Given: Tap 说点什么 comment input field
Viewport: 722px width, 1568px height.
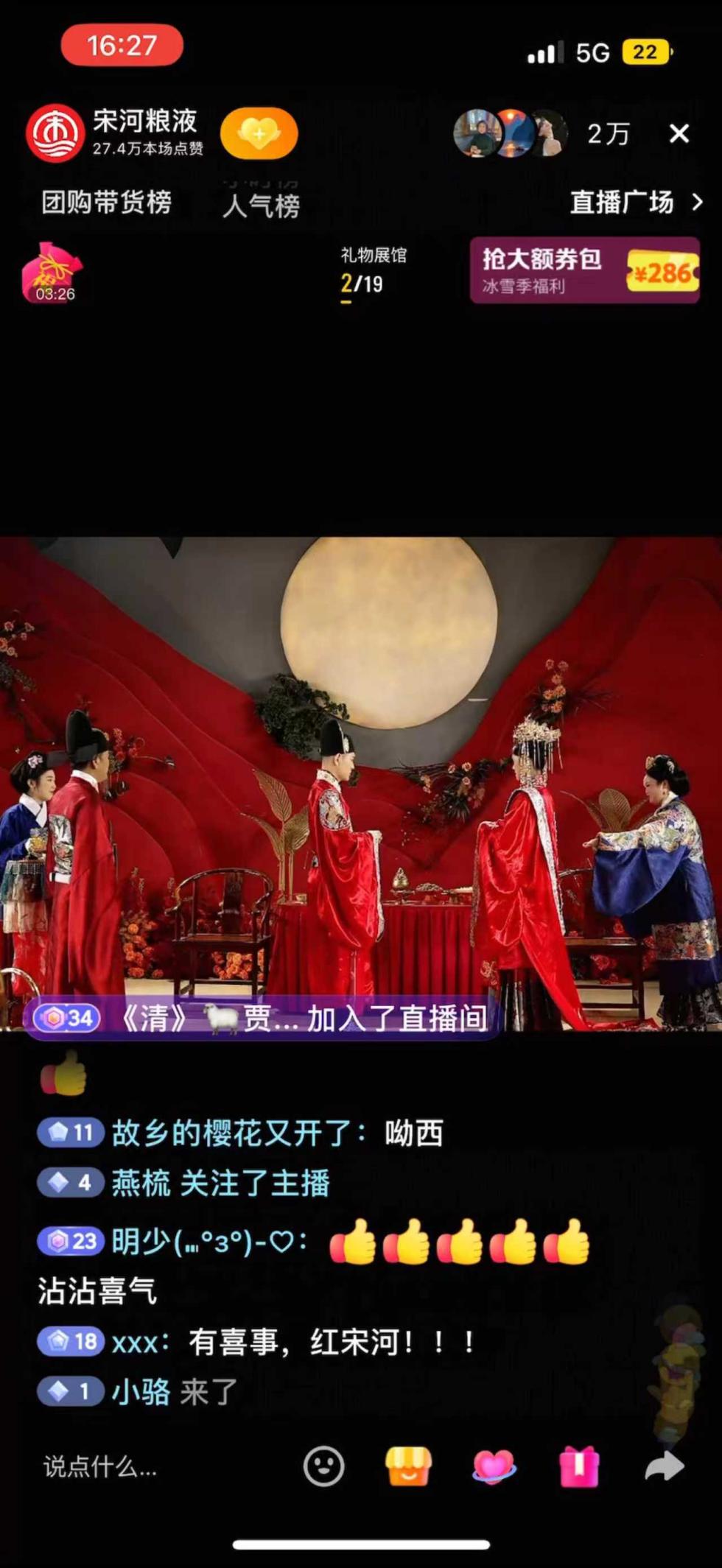Looking at the screenshot, I should [x=100, y=1467].
